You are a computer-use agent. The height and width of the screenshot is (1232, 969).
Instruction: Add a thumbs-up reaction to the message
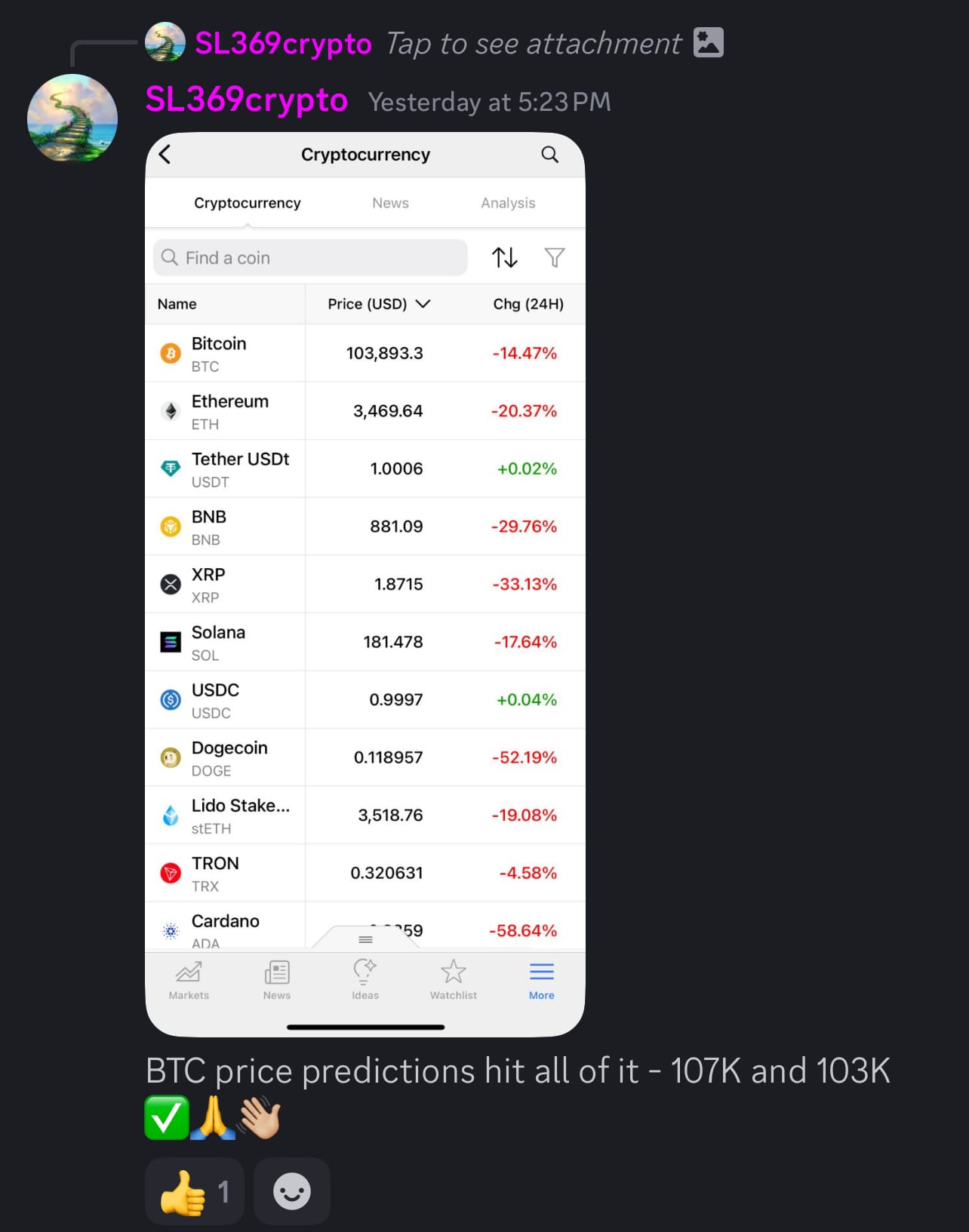(x=194, y=1191)
